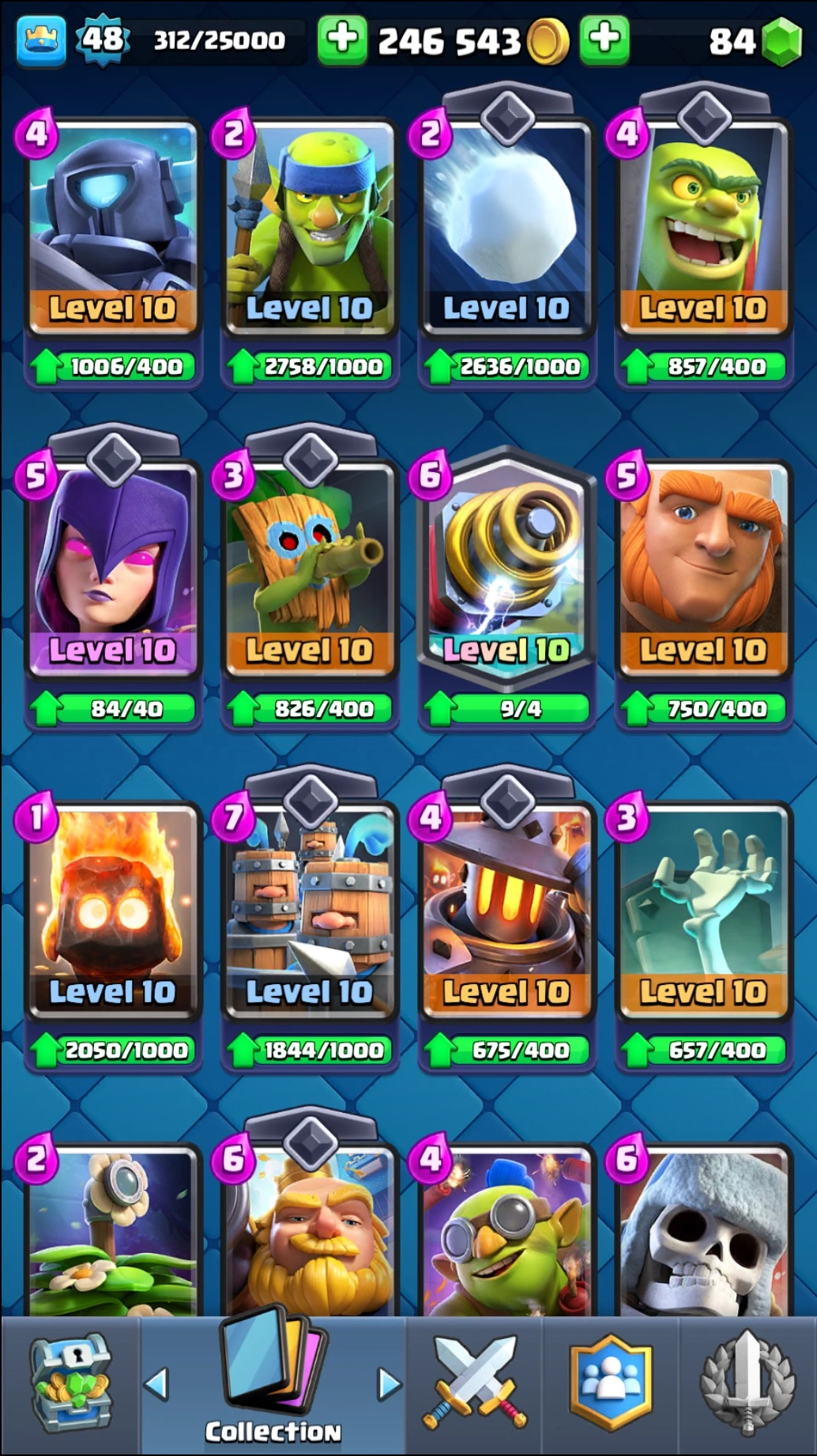Tap the green plus beside gems
817x1456 pixels.
(604, 40)
